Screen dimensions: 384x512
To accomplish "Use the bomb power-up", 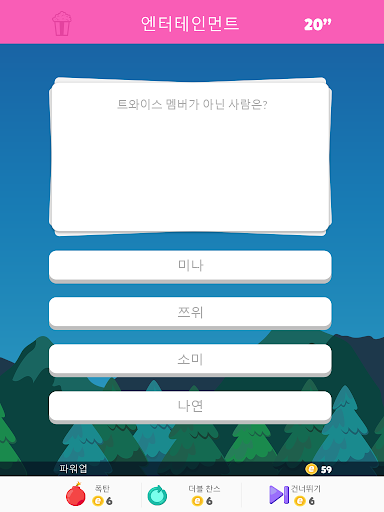I will 89,495.
